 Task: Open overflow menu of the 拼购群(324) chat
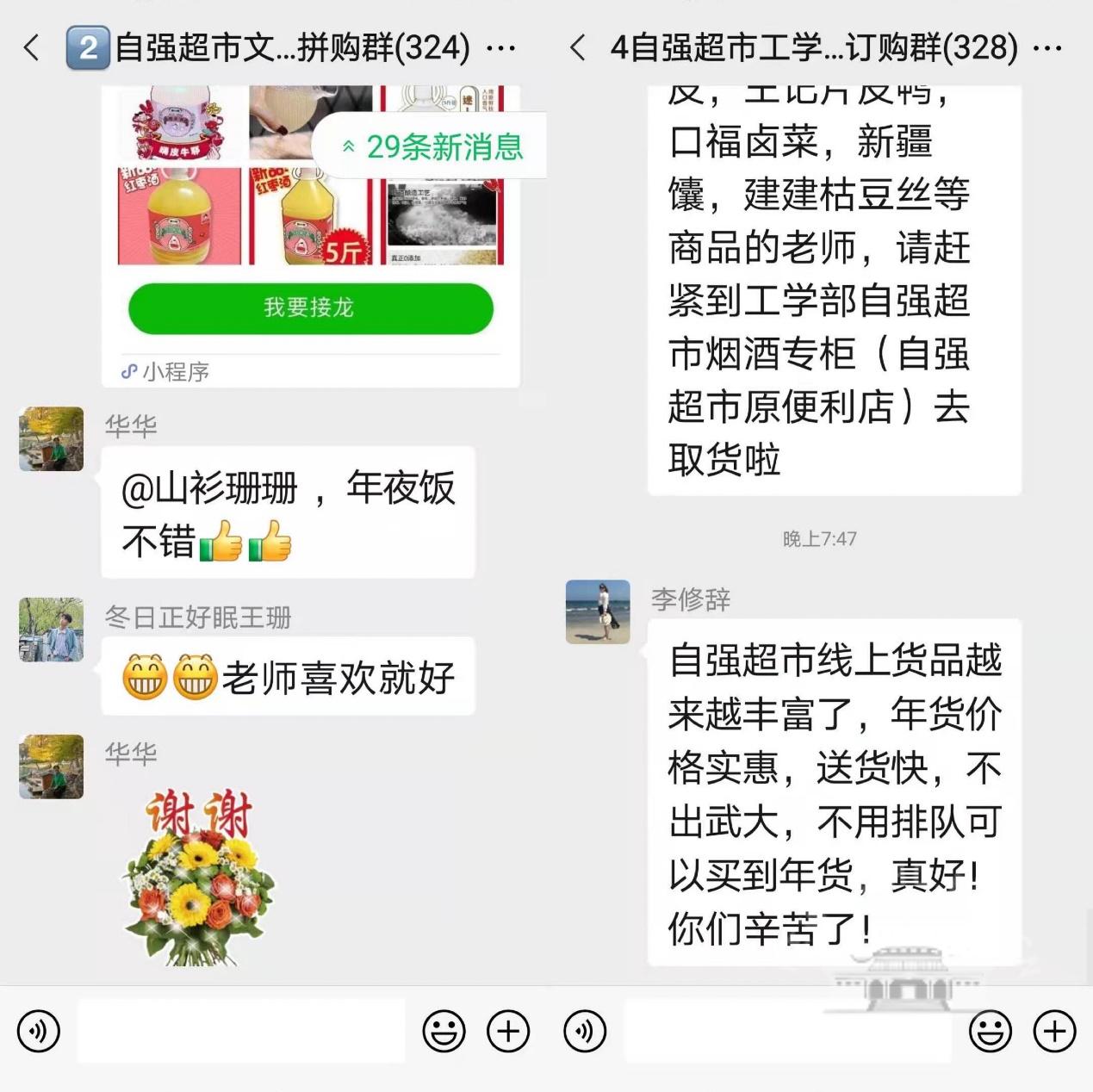tap(501, 48)
